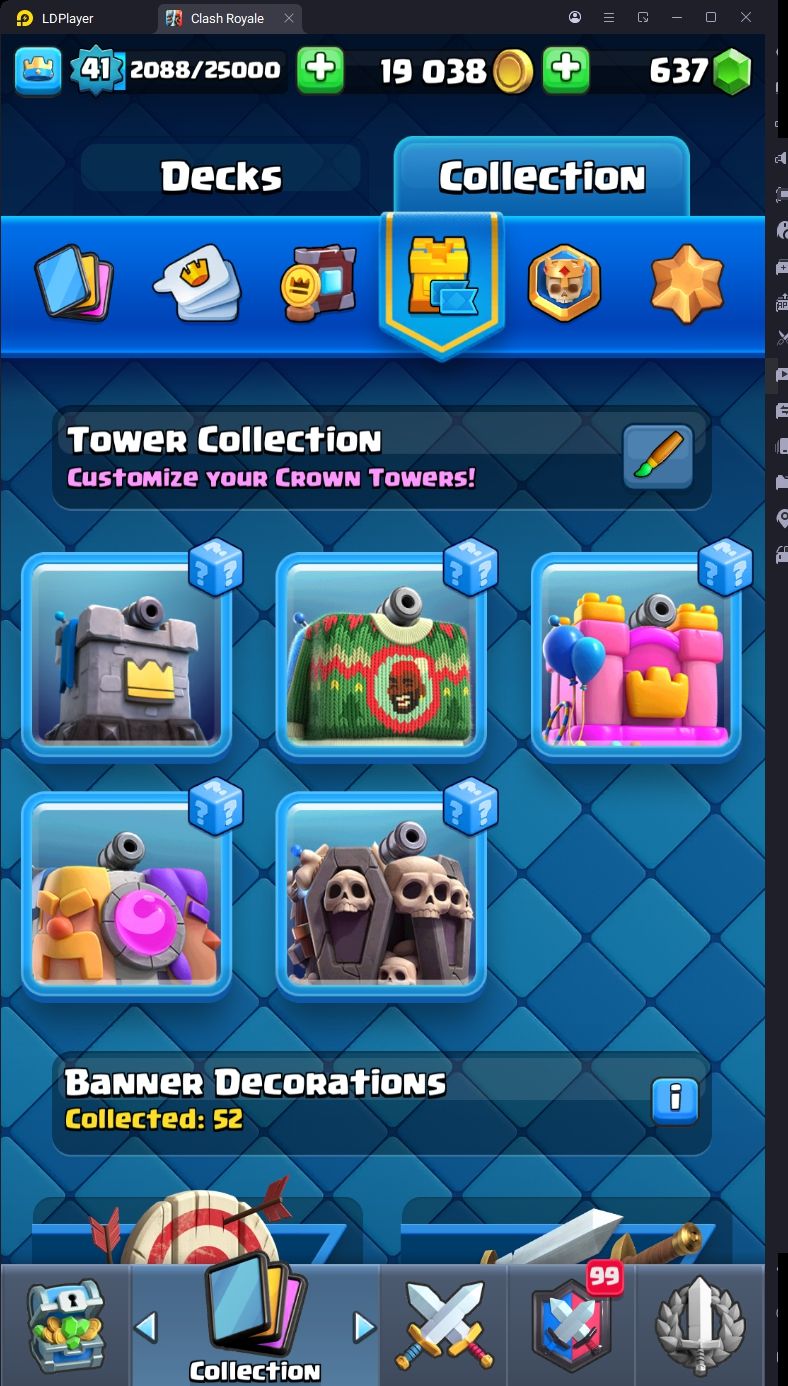Image resolution: width=788 pixels, height=1386 pixels.
Task: Open the cards collection icon tab
Action: click(74, 283)
